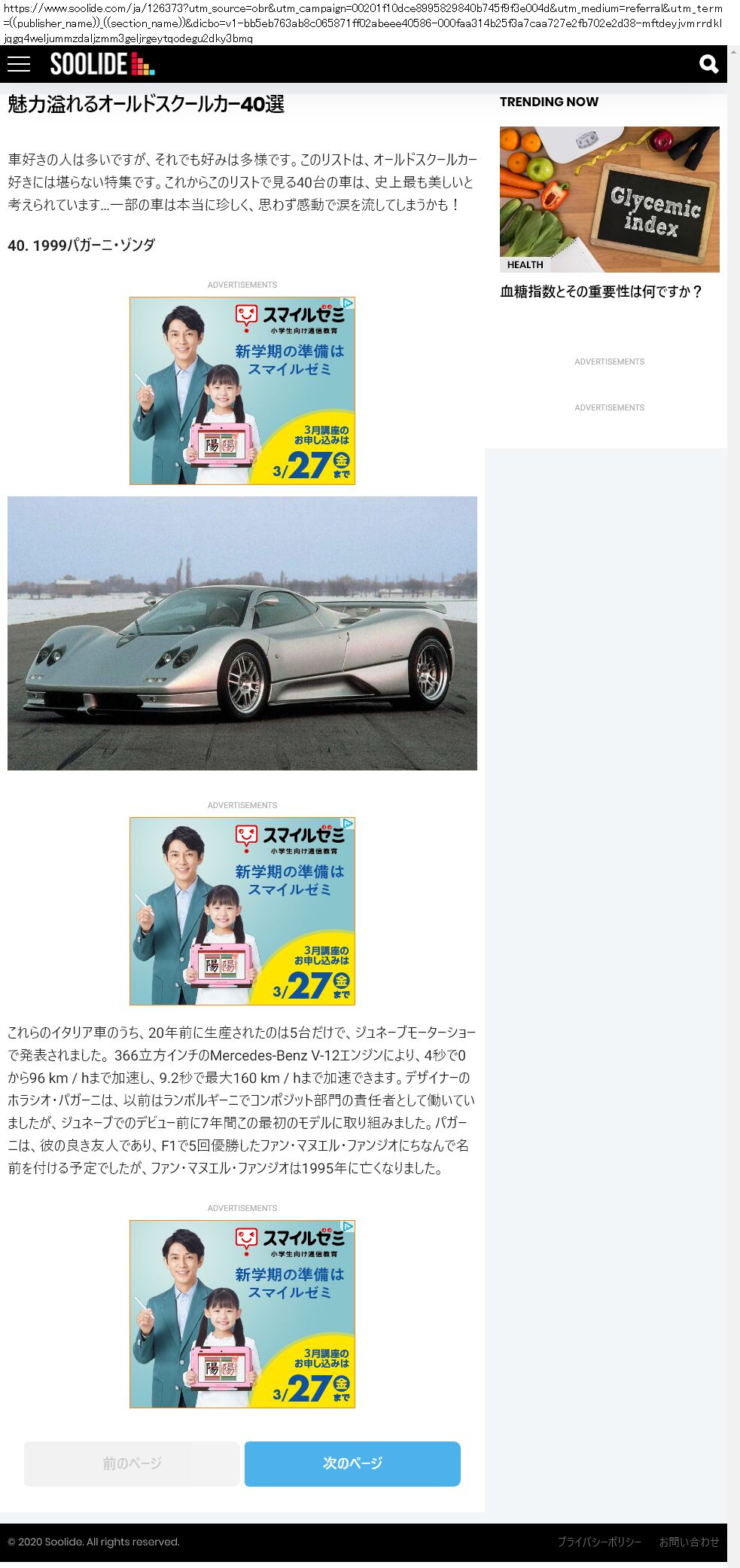This screenshot has width=740, height=1568.
Task: Open the 血糖指数 article headline link
Action: [601, 291]
